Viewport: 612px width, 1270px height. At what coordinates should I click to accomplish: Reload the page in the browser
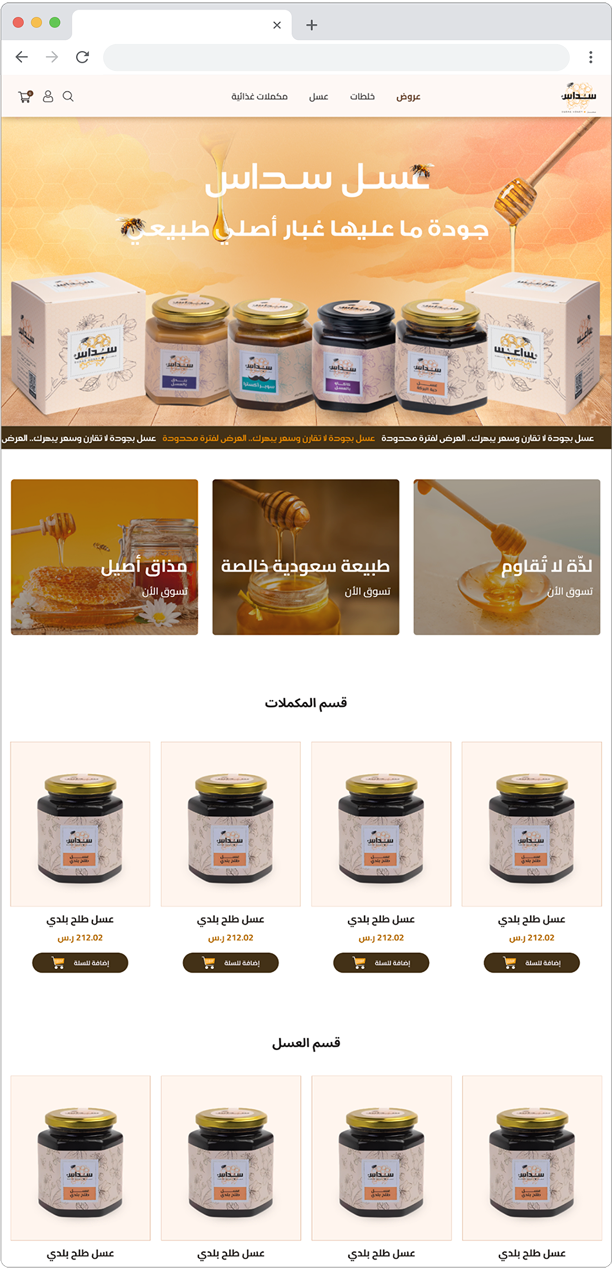(x=82, y=57)
